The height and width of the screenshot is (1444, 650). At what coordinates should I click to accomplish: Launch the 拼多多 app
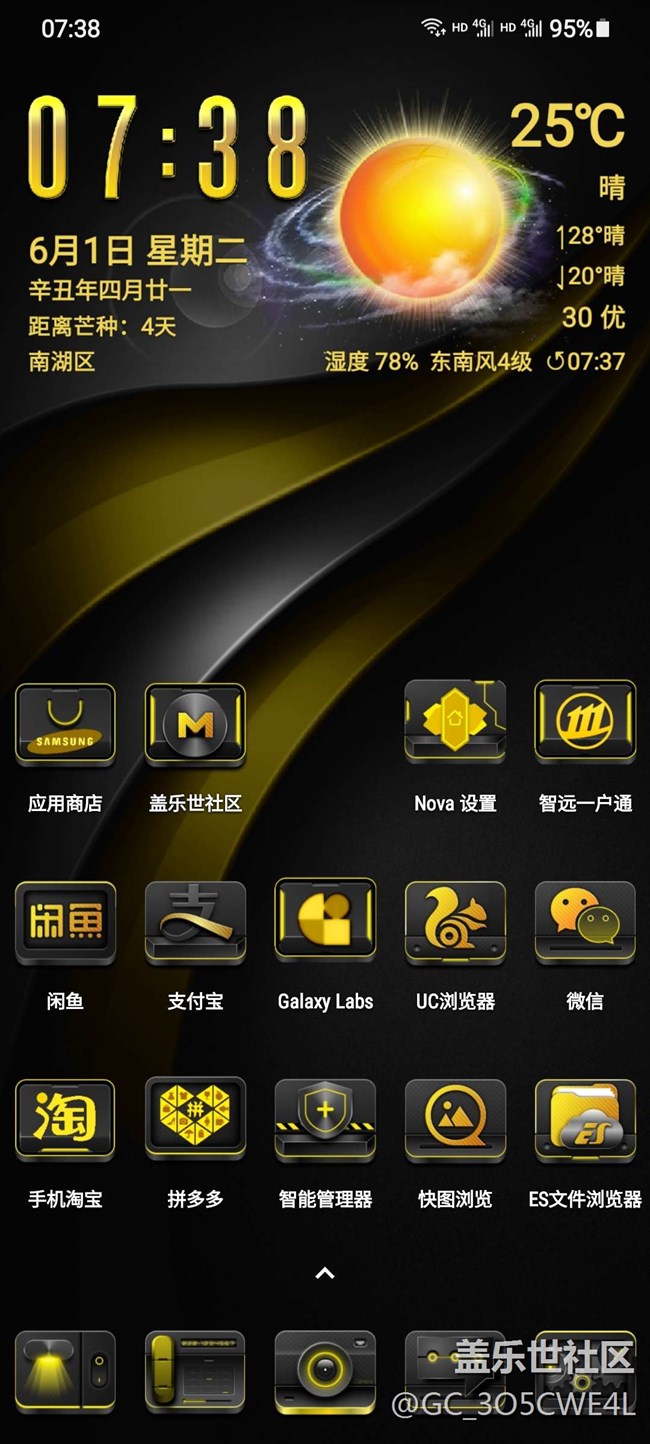(195, 1122)
